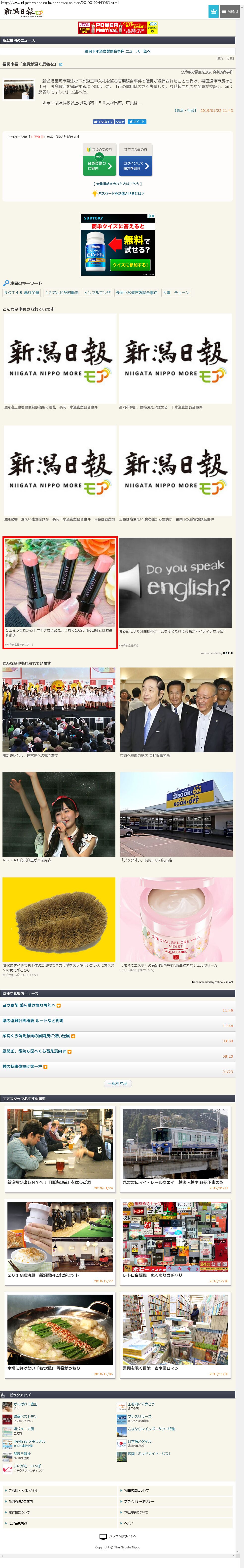
Task: Select the インフルエンザ keyword chip
Action: (98, 292)
